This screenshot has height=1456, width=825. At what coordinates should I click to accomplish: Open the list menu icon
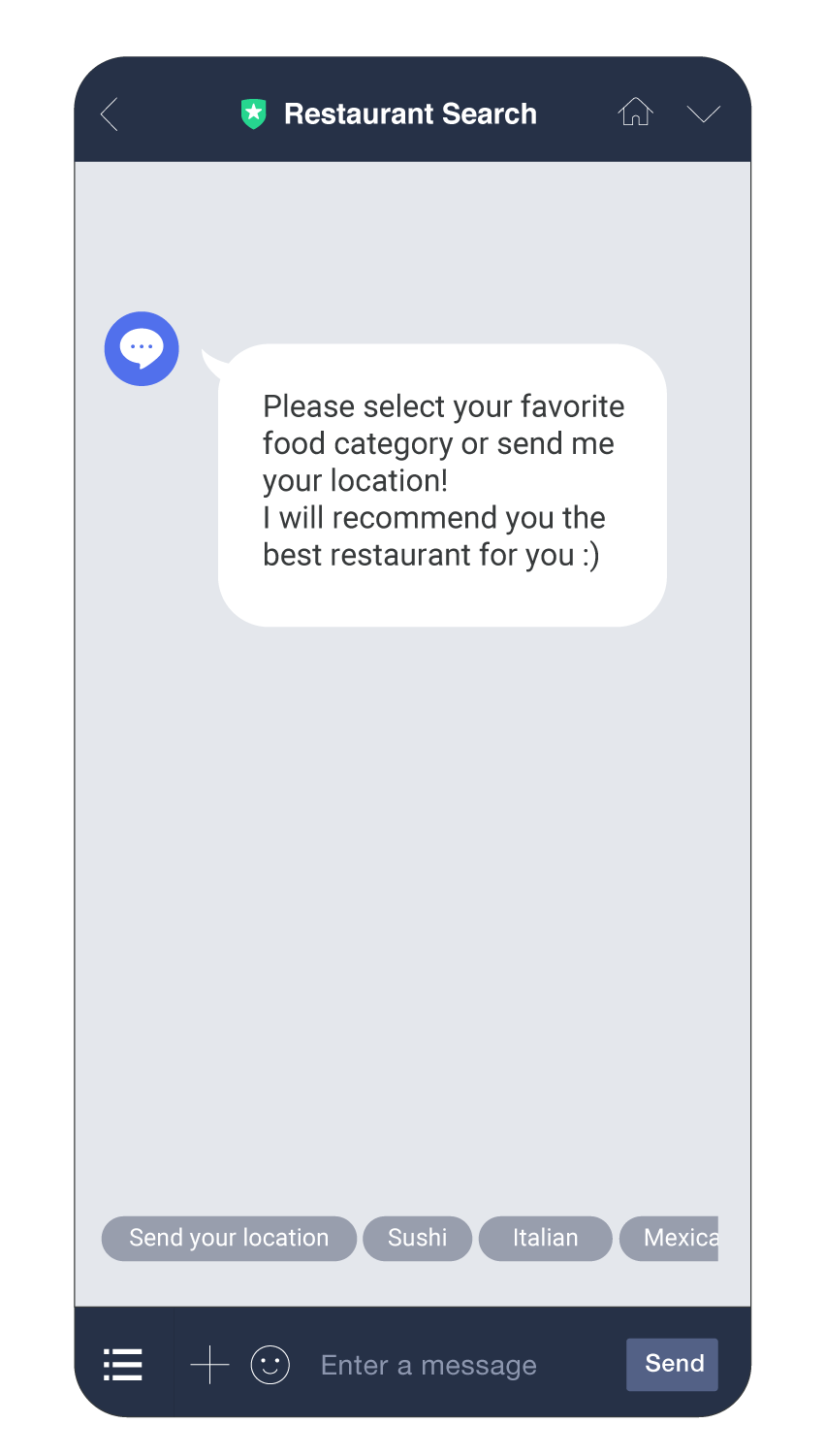(x=123, y=1364)
